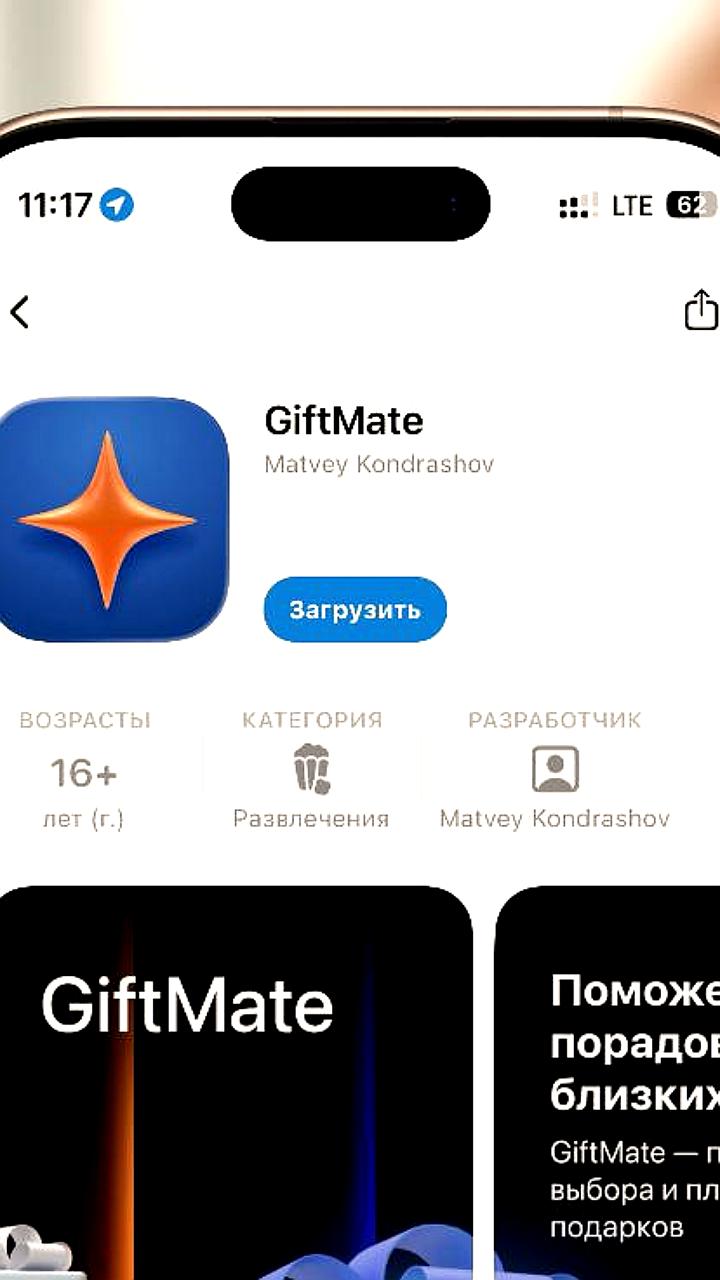
Task: Tap the popcorn Entertainment category icon
Action: [311, 770]
